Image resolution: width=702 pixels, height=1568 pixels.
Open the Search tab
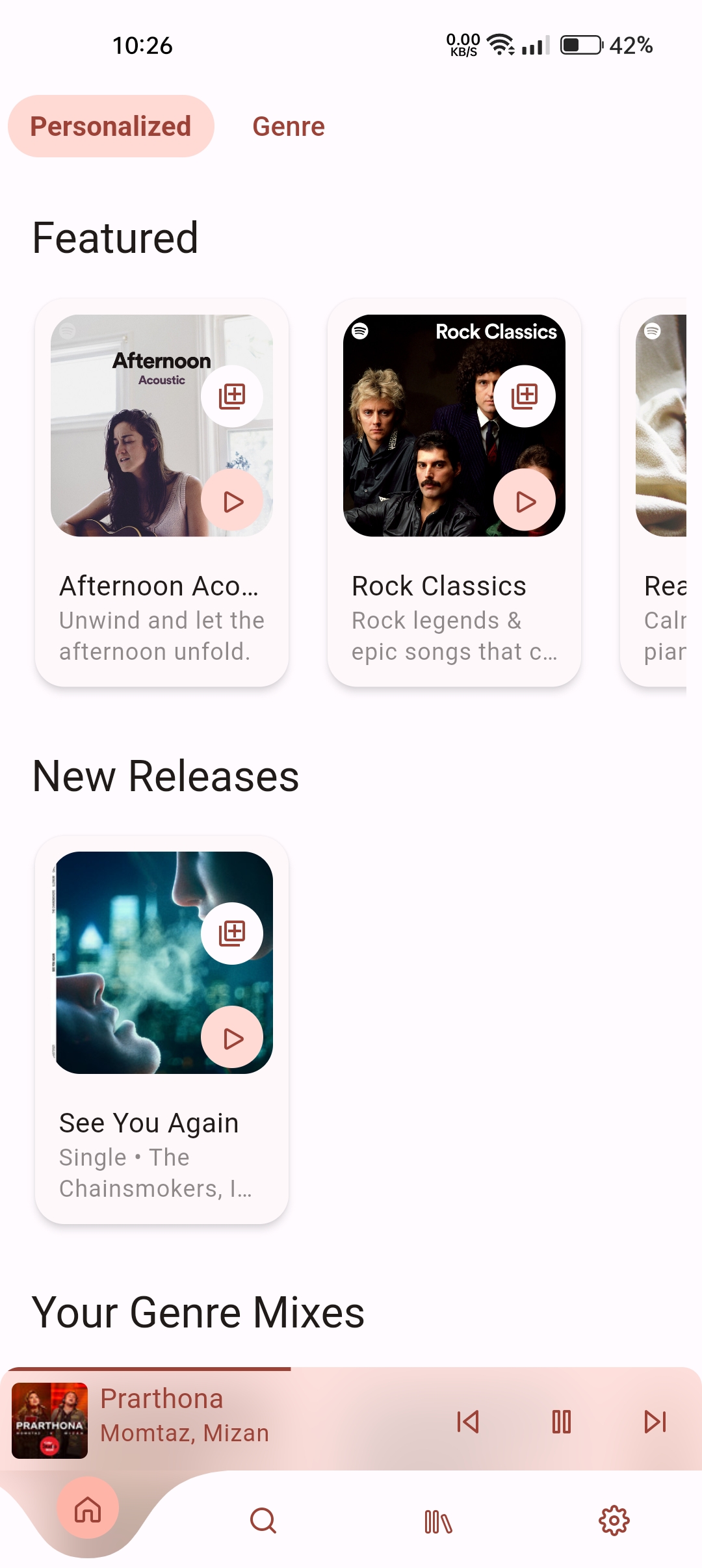click(x=263, y=1521)
